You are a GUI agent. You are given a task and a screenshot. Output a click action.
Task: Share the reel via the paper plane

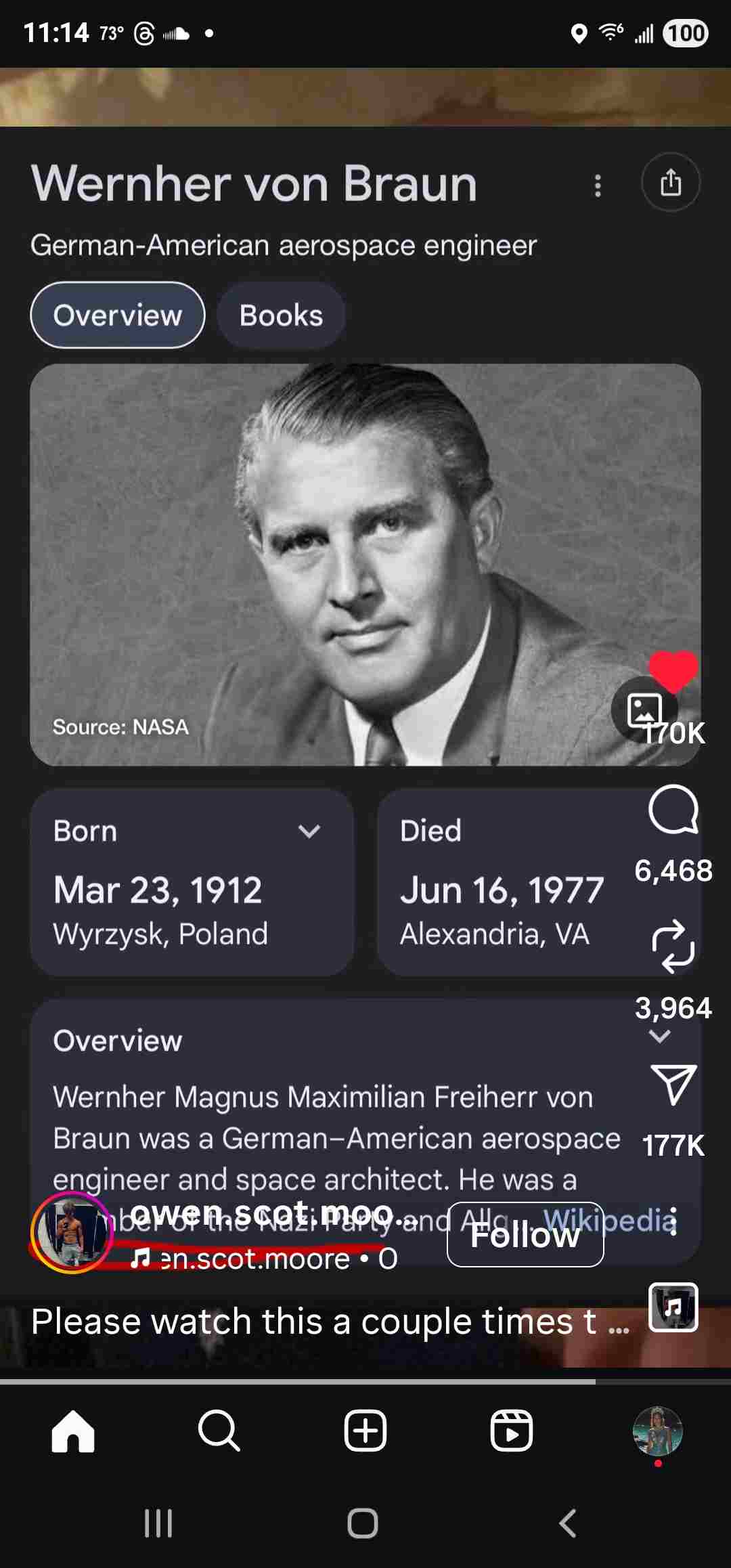(x=673, y=1085)
